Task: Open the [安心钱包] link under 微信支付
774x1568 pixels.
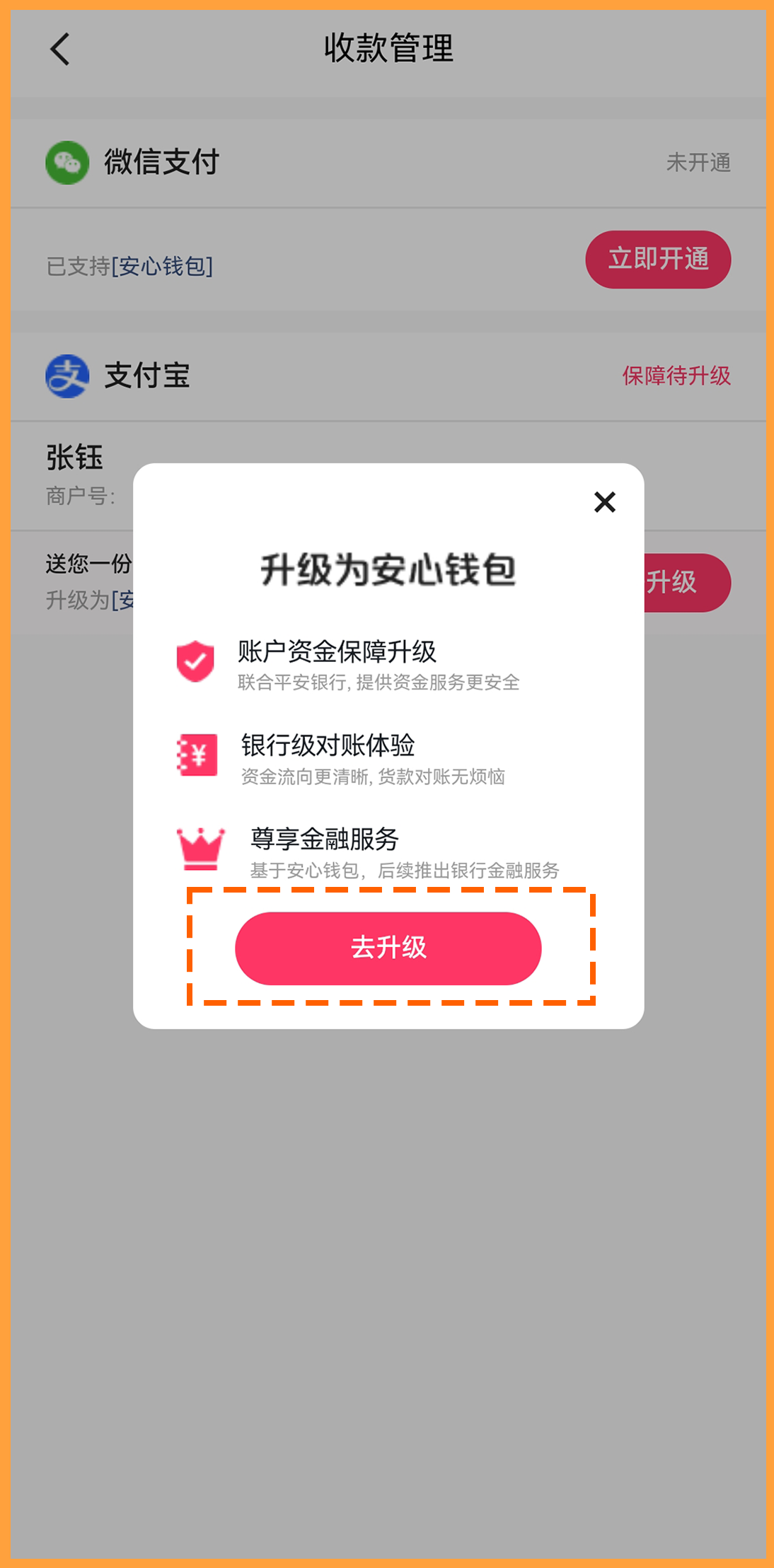Action: click(162, 267)
